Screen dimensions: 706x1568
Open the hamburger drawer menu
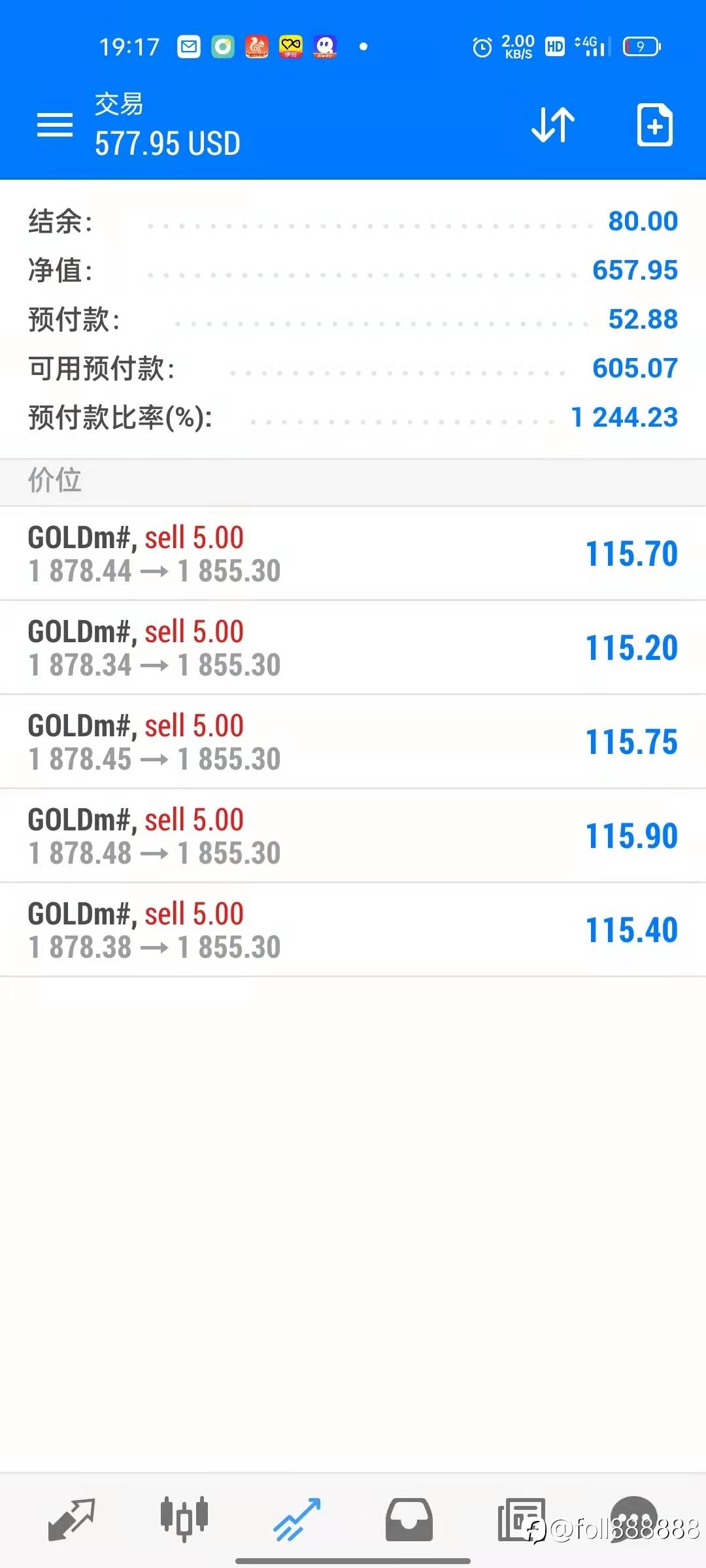click(55, 125)
